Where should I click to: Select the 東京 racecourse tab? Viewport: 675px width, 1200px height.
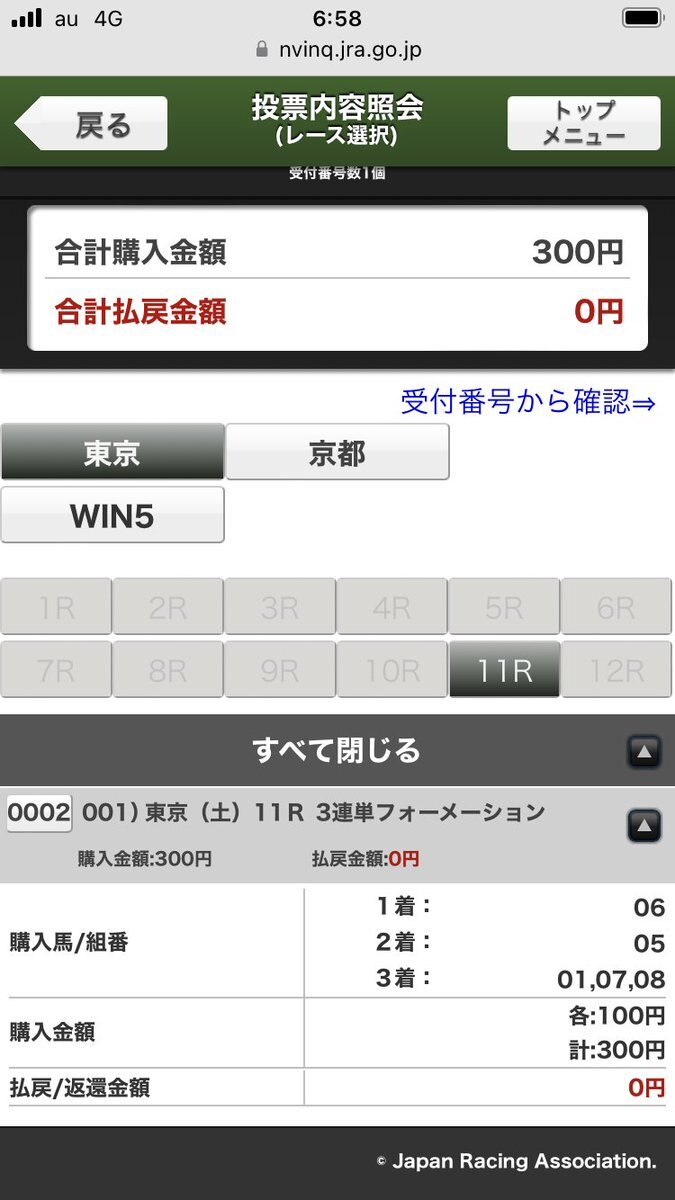point(112,452)
